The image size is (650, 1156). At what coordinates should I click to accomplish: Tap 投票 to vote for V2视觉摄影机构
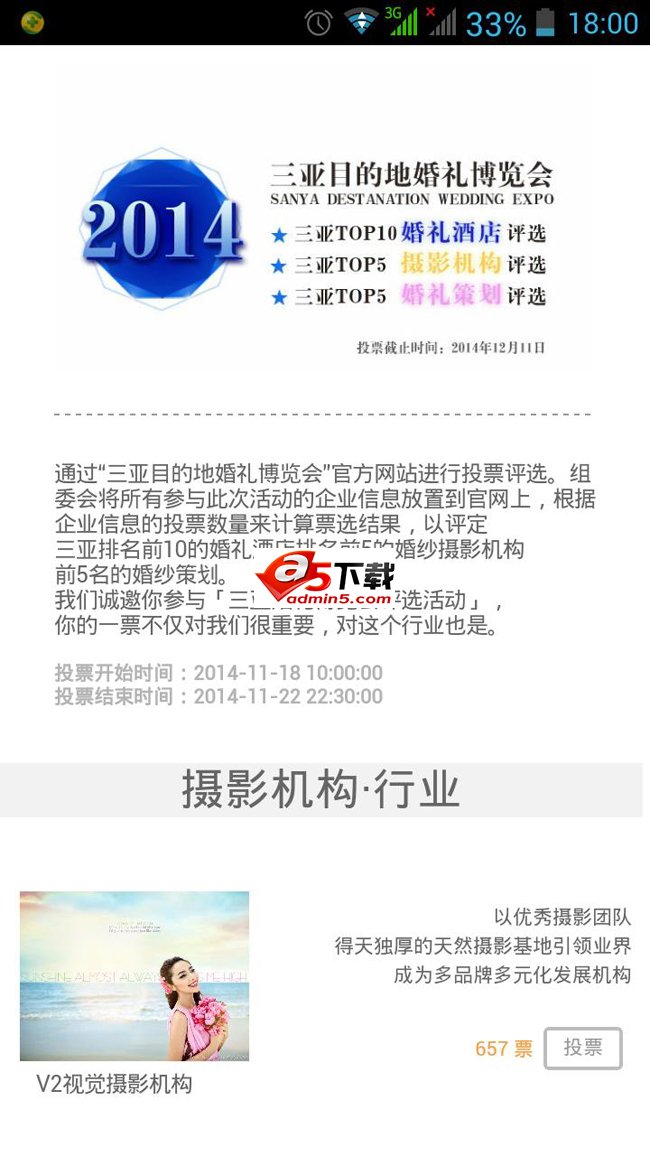coord(582,1048)
